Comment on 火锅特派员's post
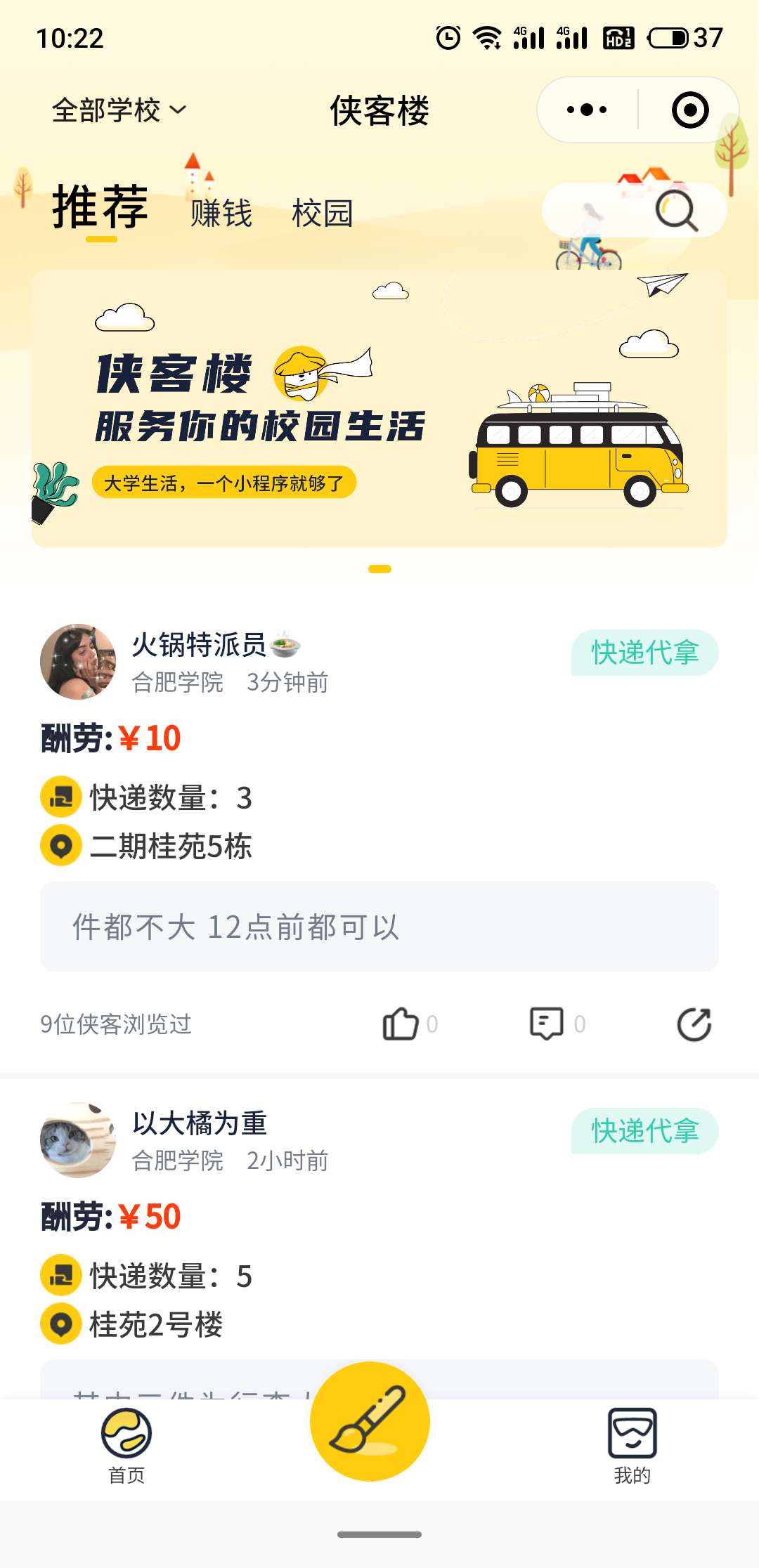 [x=547, y=1024]
